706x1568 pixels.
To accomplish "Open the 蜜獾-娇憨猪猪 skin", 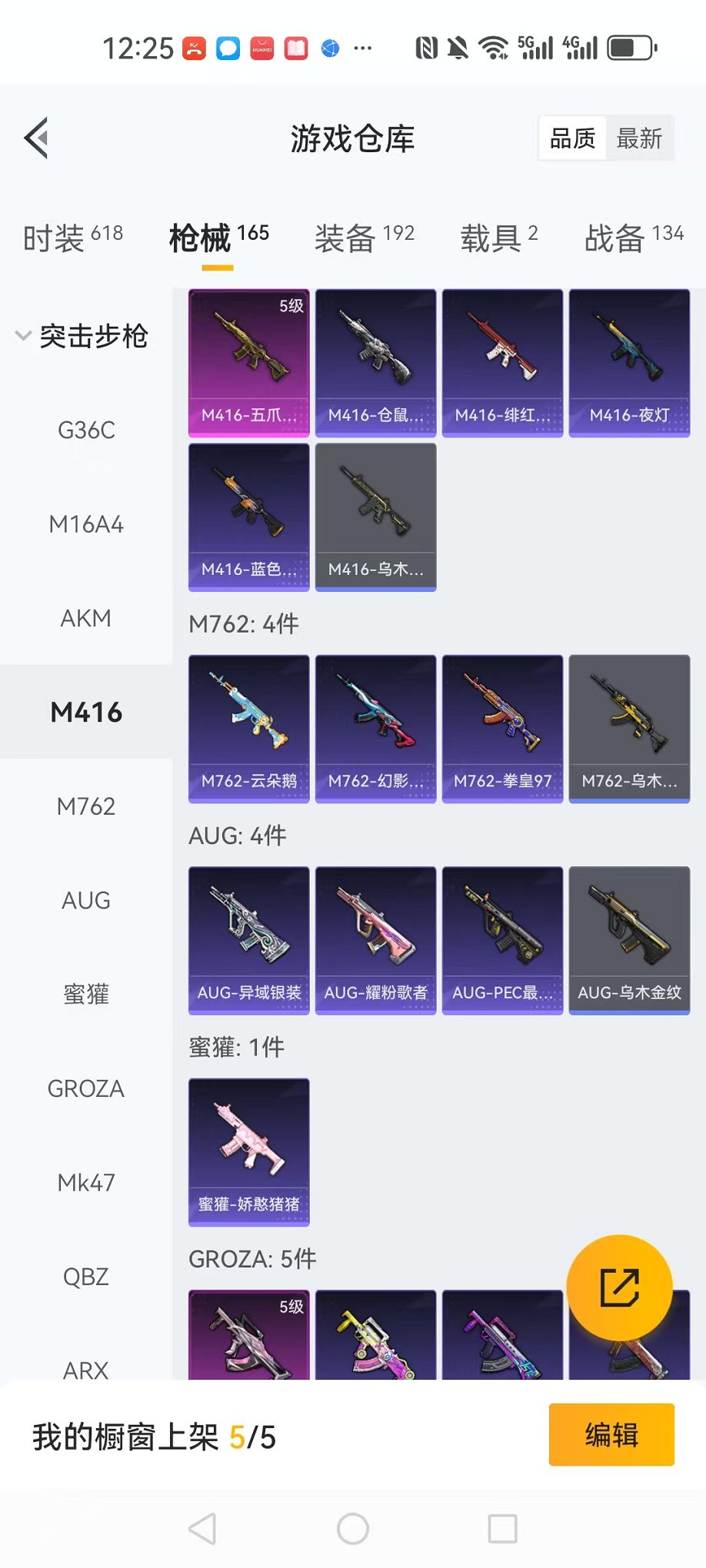I will pyautogui.click(x=249, y=1151).
